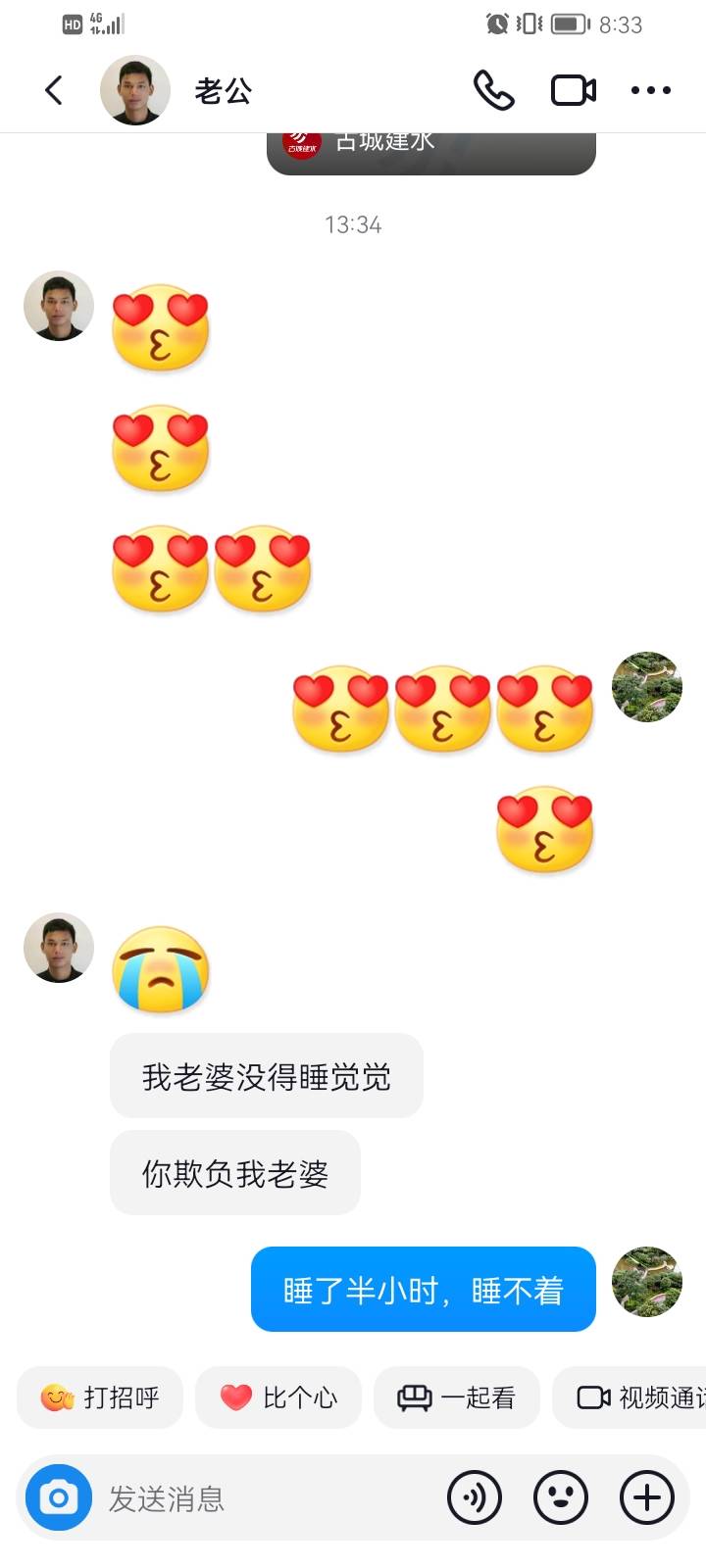Go back using the back arrow
Viewport: 706px width, 1568px height.
pos(54,89)
